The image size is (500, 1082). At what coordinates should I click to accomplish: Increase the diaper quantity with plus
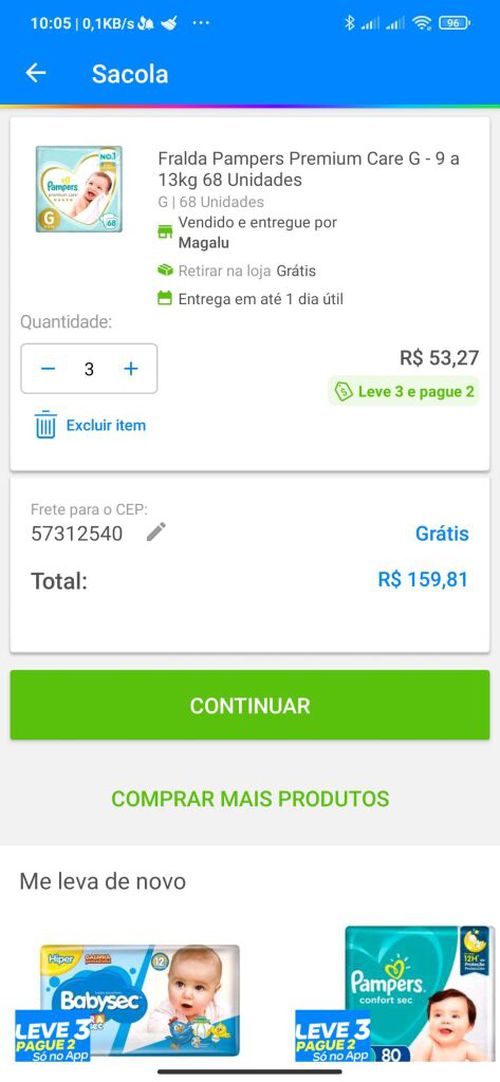coord(130,368)
